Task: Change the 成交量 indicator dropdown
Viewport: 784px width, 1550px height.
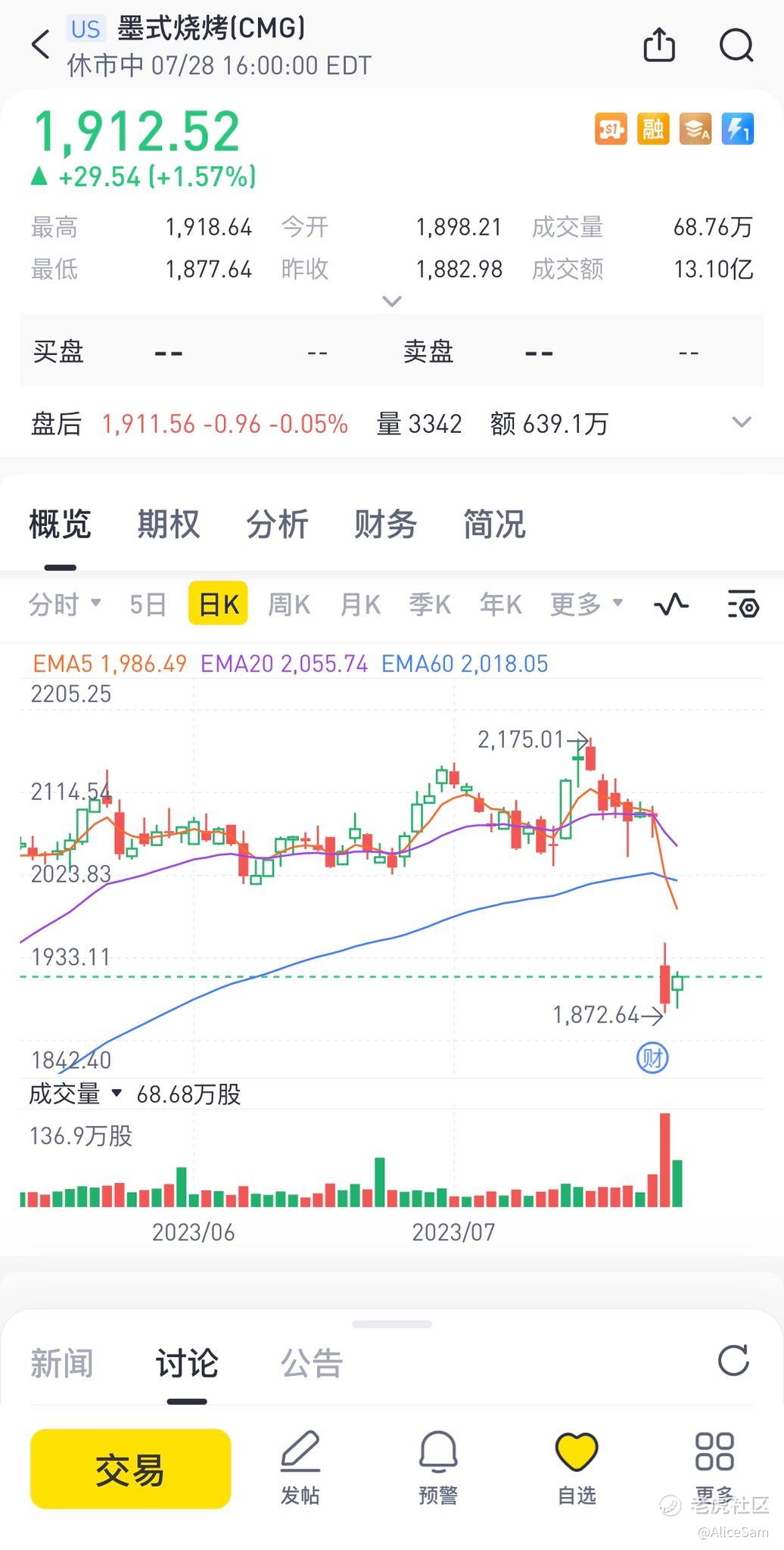Action: [76, 1094]
